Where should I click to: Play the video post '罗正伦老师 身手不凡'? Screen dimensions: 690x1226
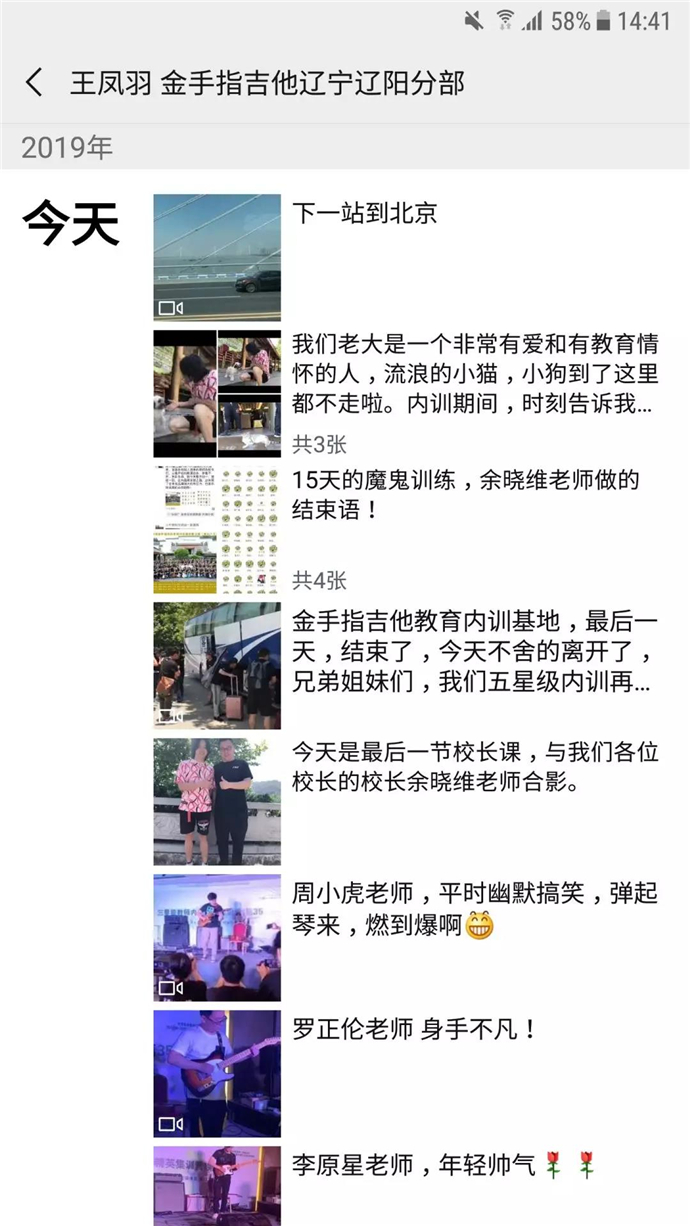[x=217, y=1073]
